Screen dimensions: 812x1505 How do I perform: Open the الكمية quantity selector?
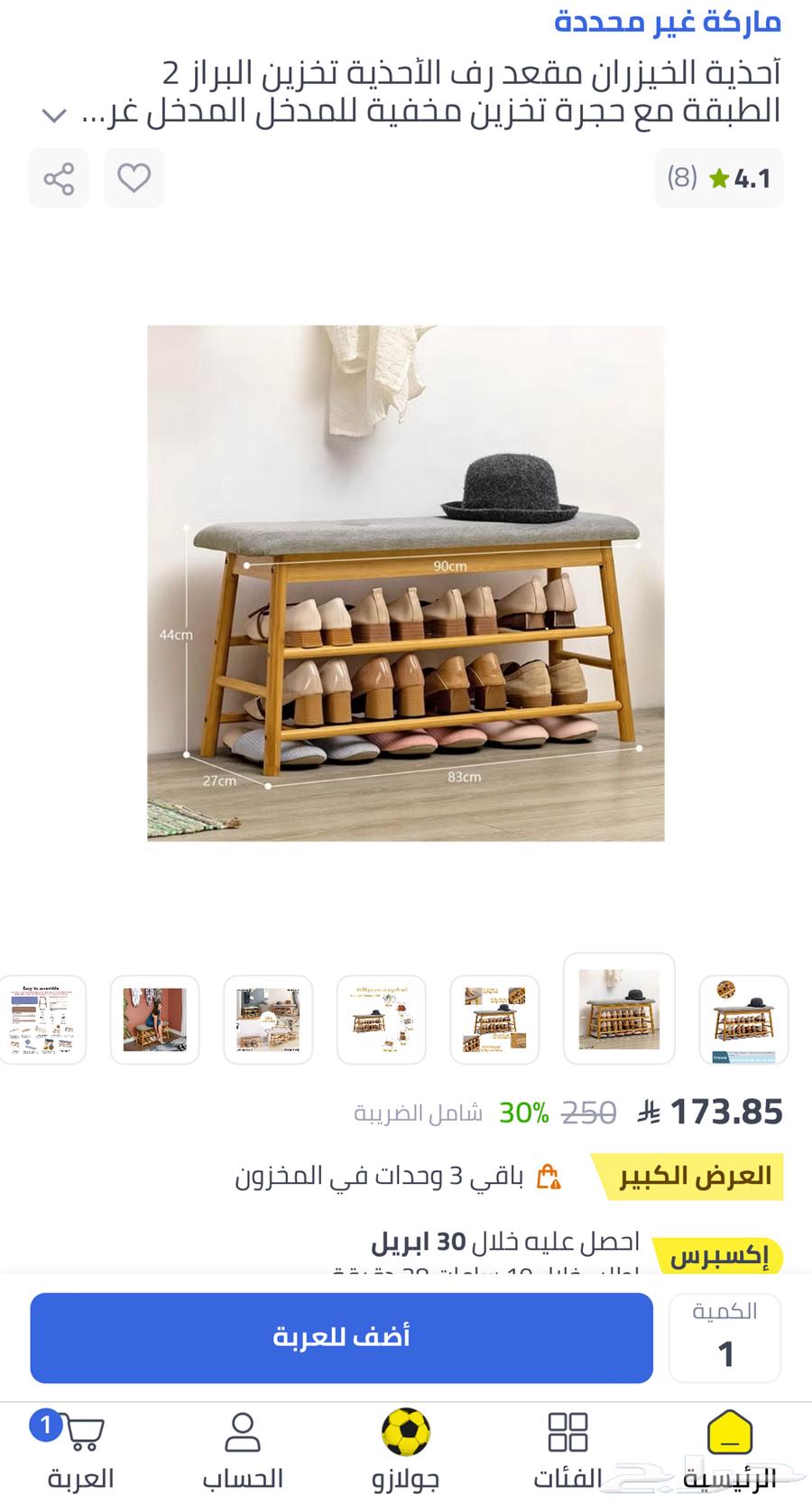(x=724, y=1337)
